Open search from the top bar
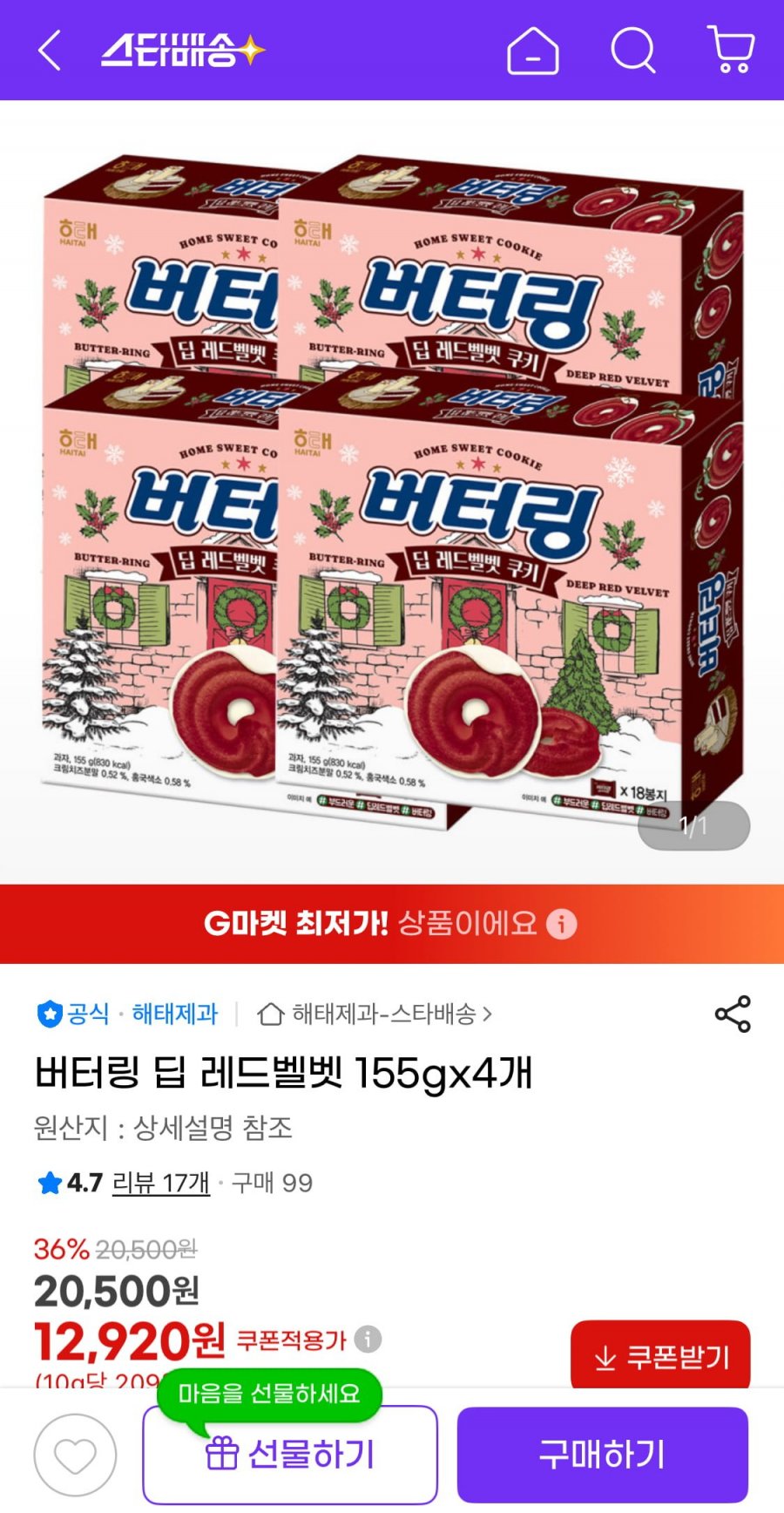 click(x=632, y=51)
